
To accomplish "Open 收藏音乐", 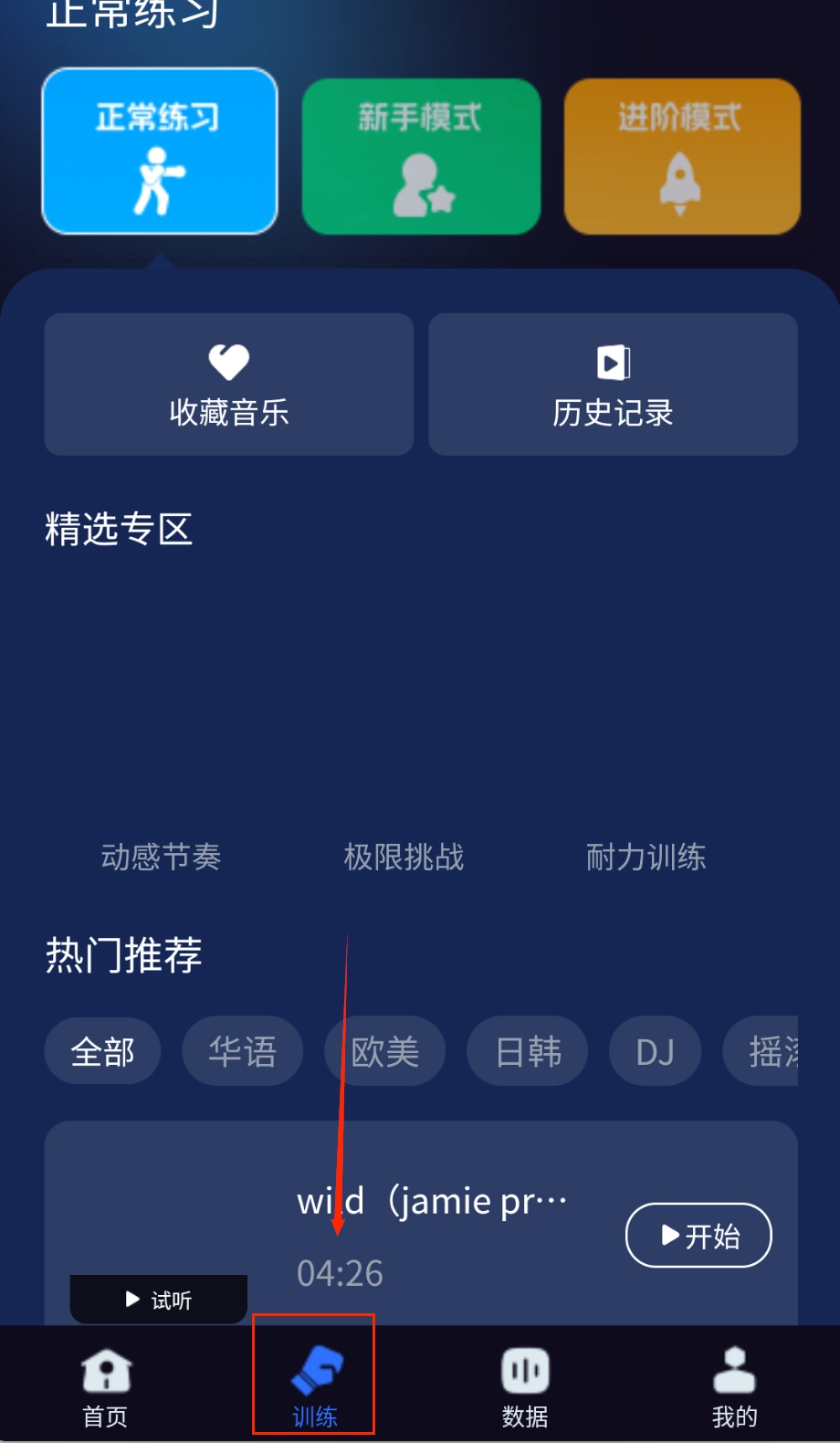I will coord(229,384).
